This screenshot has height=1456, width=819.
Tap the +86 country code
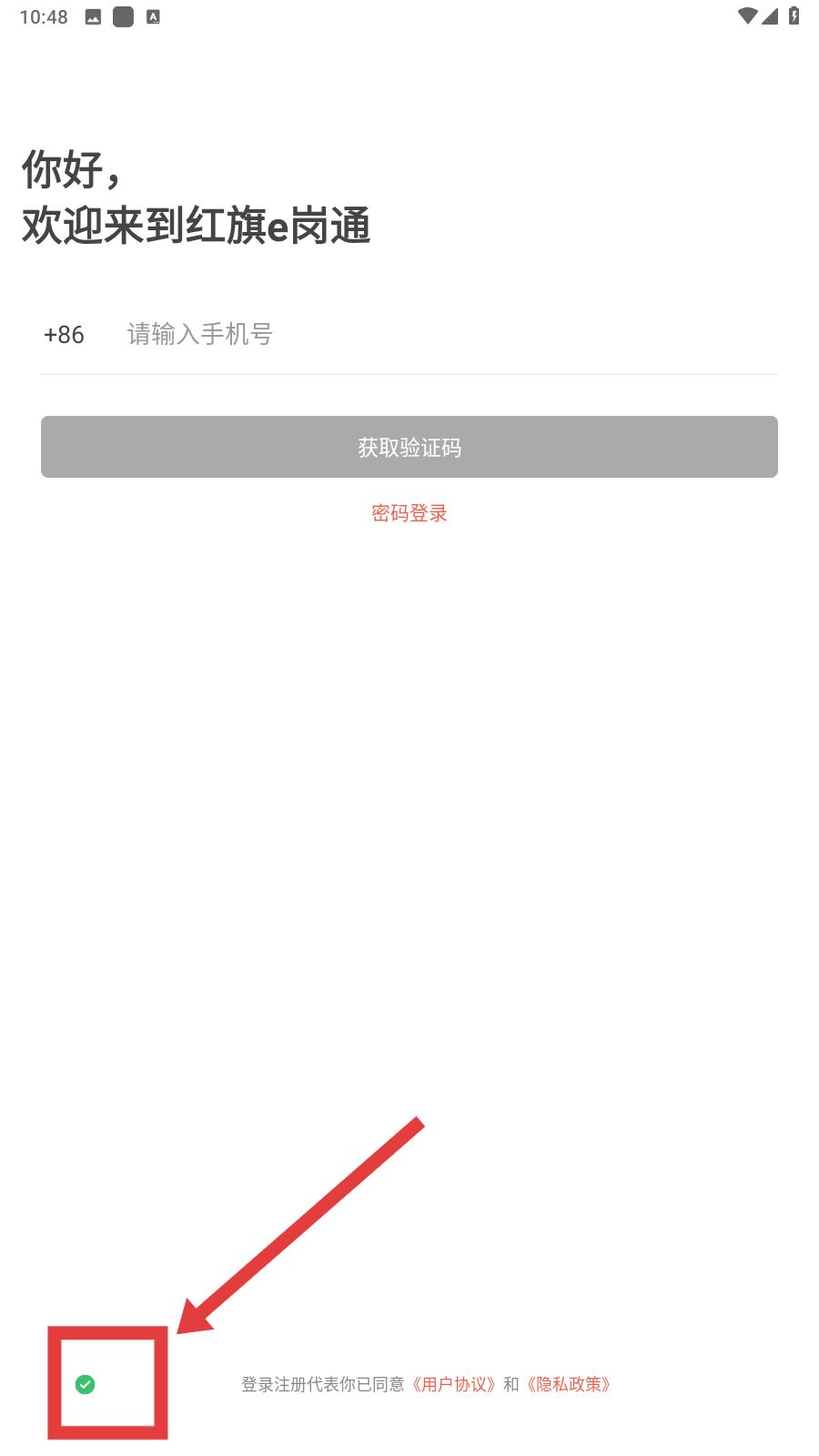tap(64, 335)
